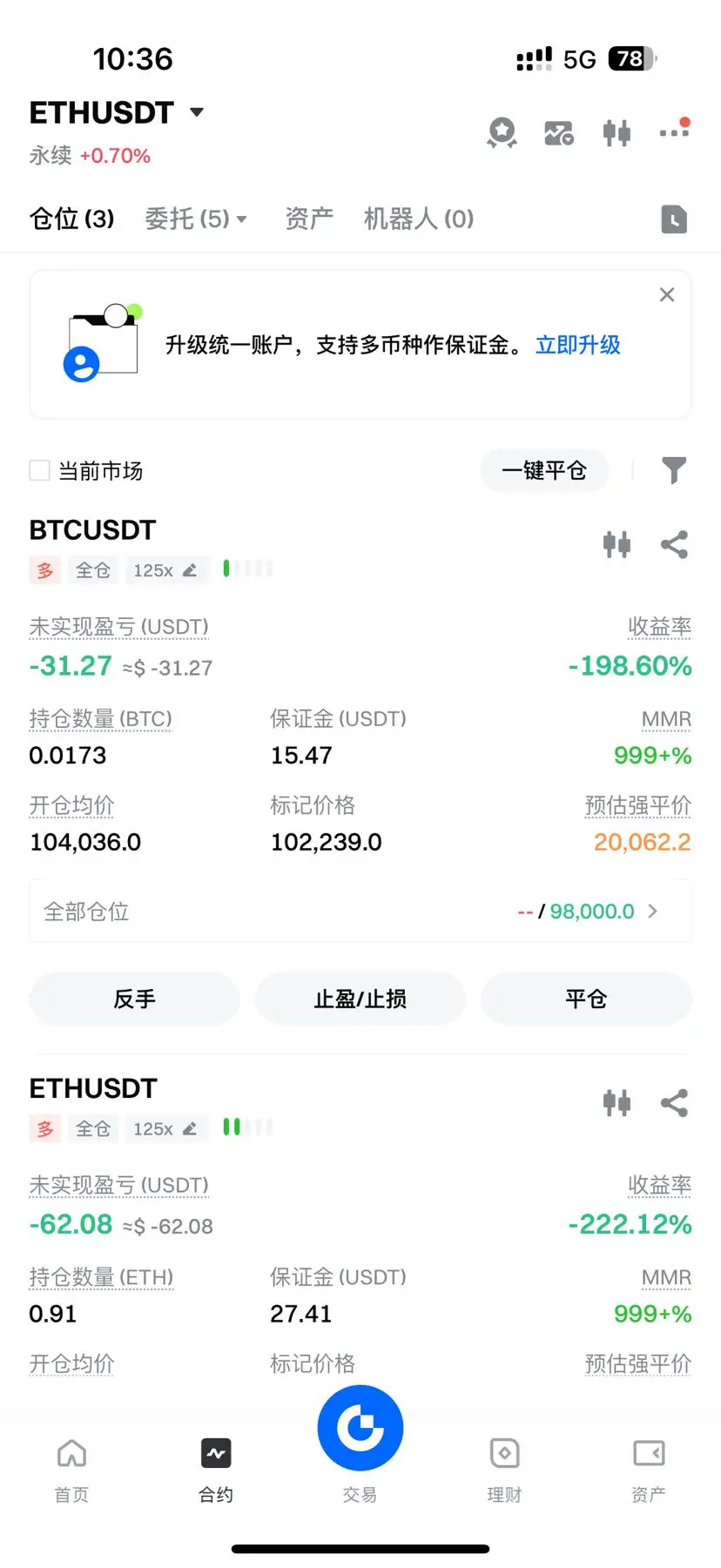Tap 反手 to reverse BTCUSDT position
This screenshot has height=1568, width=721.
134,999
